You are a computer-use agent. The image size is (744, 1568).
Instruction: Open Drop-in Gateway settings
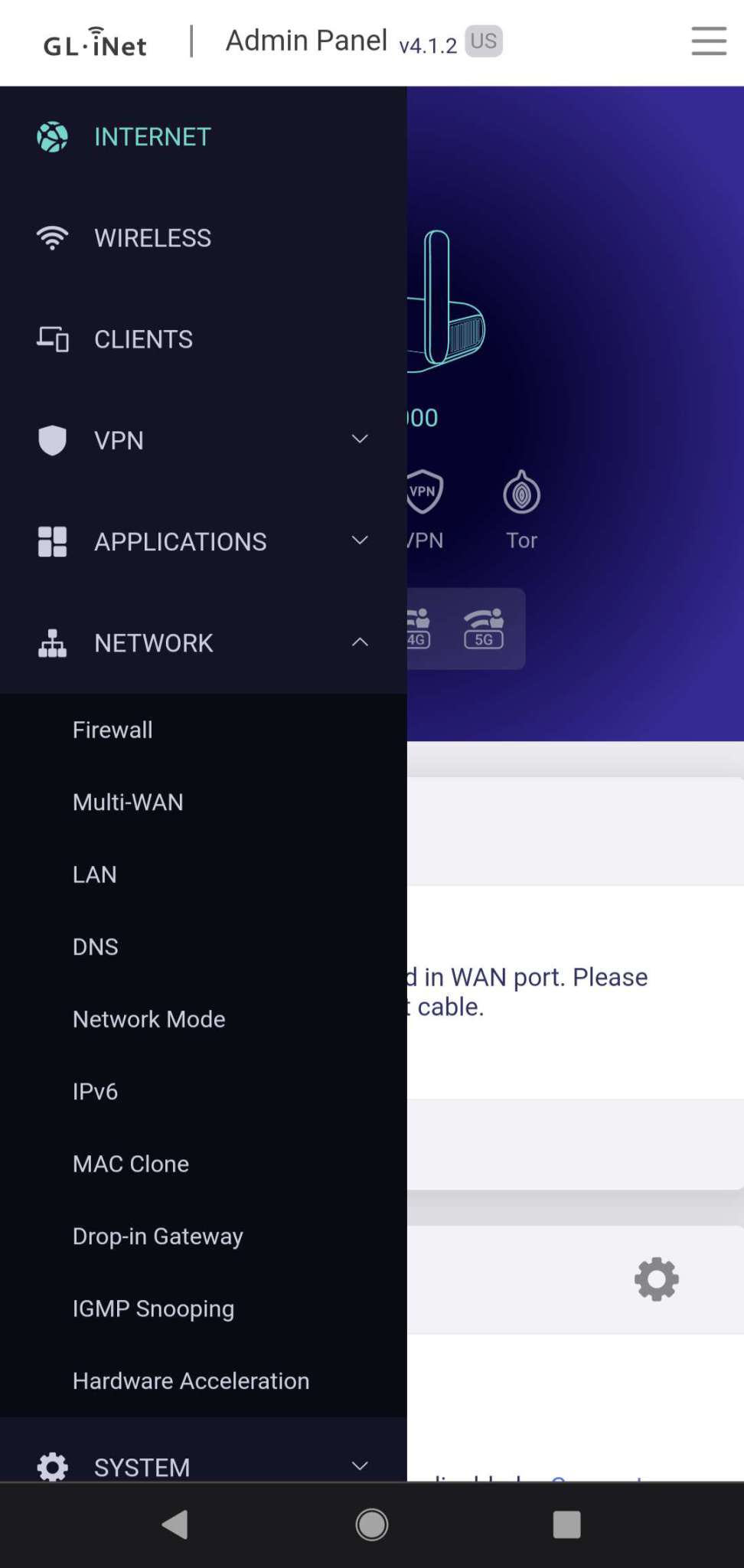tap(158, 1236)
